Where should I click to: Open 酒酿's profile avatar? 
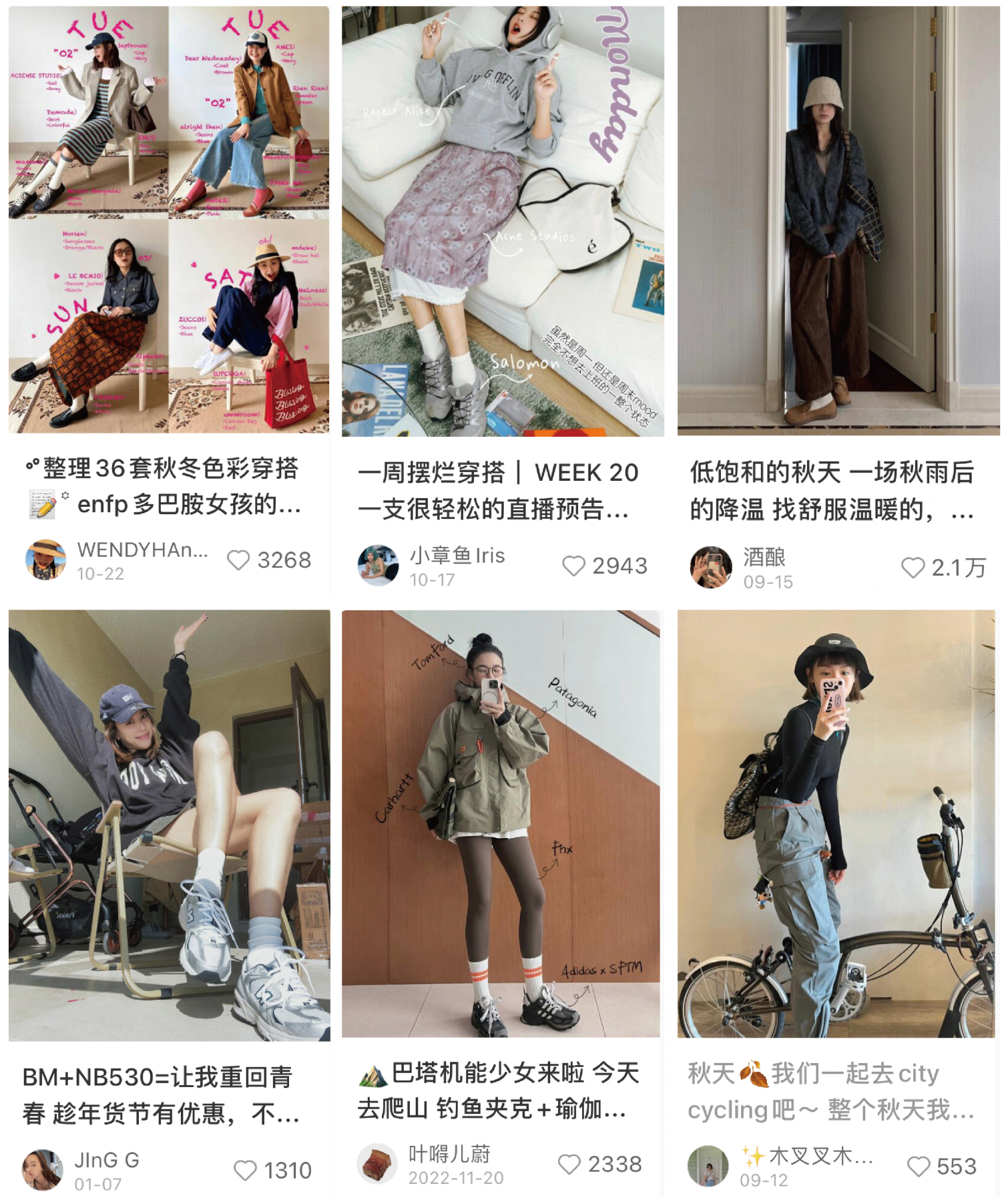(x=710, y=567)
